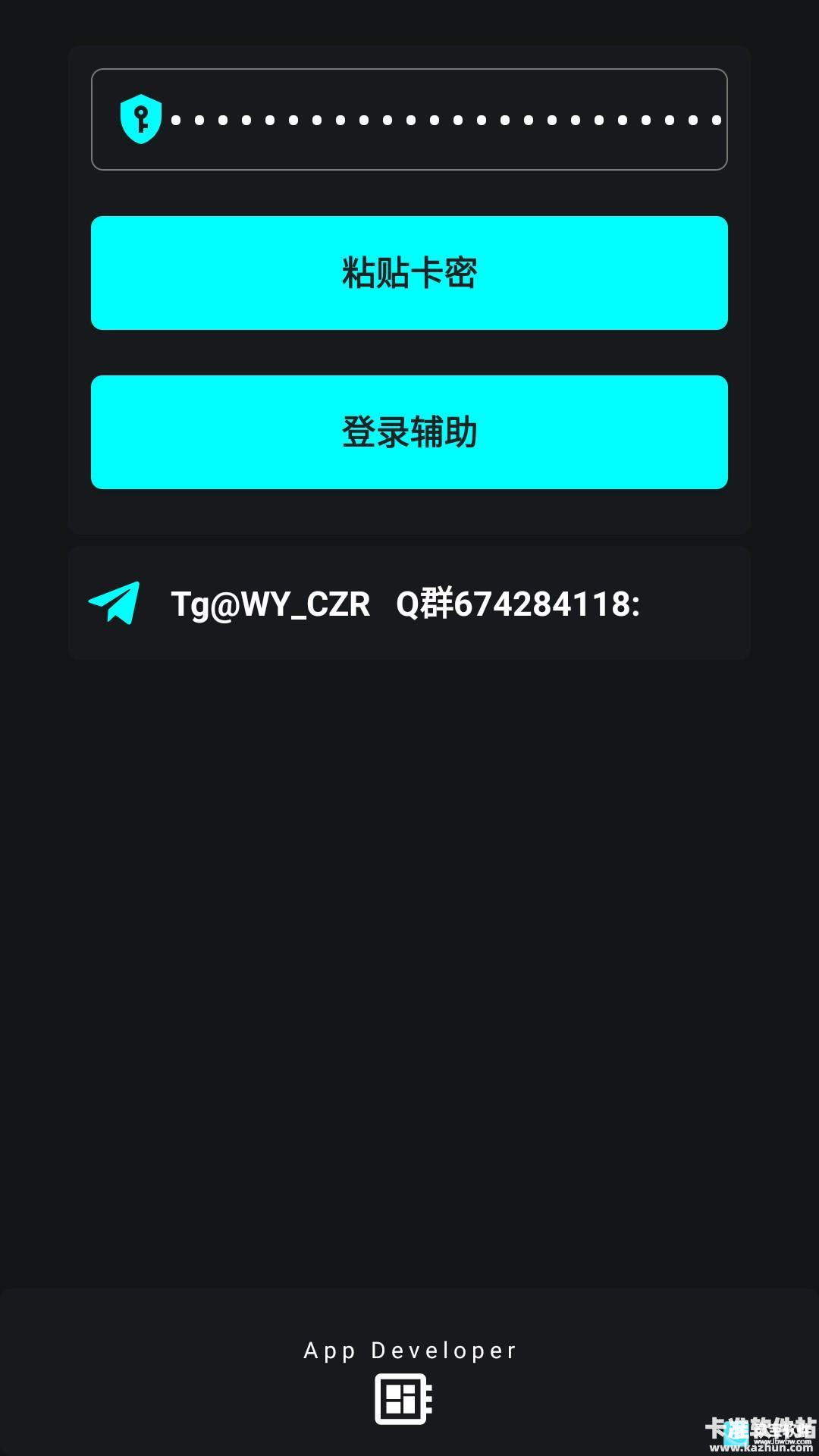Tap the Tg@WY_CZR contact link

point(270,603)
